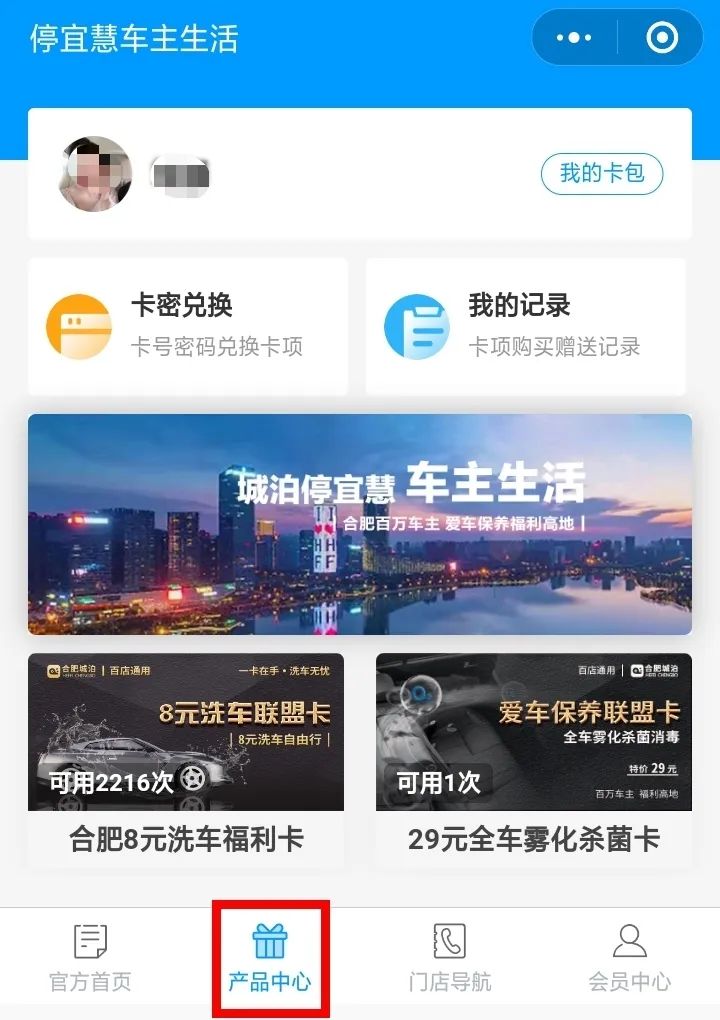The image size is (720, 1020).
Task: Close the mini program with the circle icon
Action: click(662, 38)
